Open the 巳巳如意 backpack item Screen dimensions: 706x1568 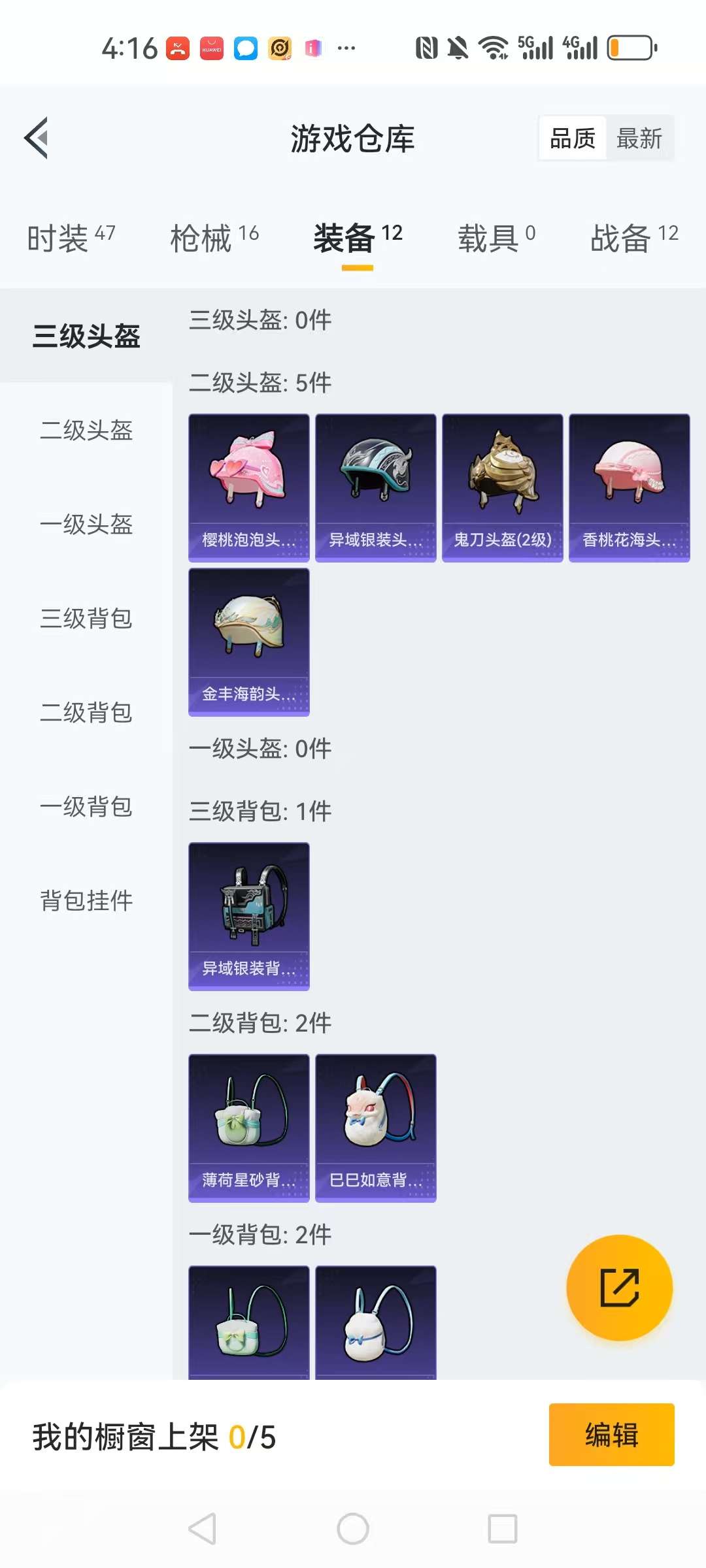[x=376, y=1128]
